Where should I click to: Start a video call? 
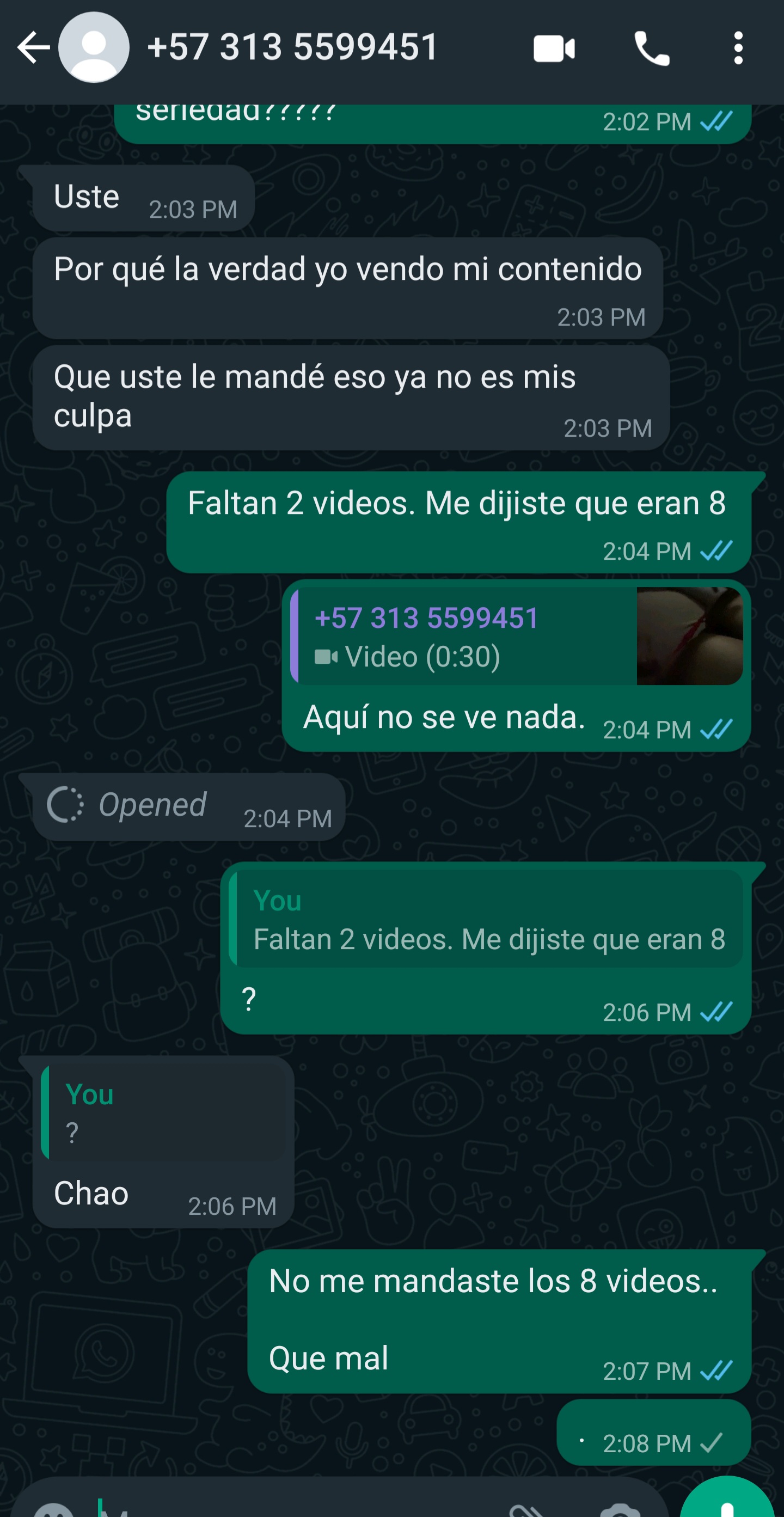click(554, 48)
